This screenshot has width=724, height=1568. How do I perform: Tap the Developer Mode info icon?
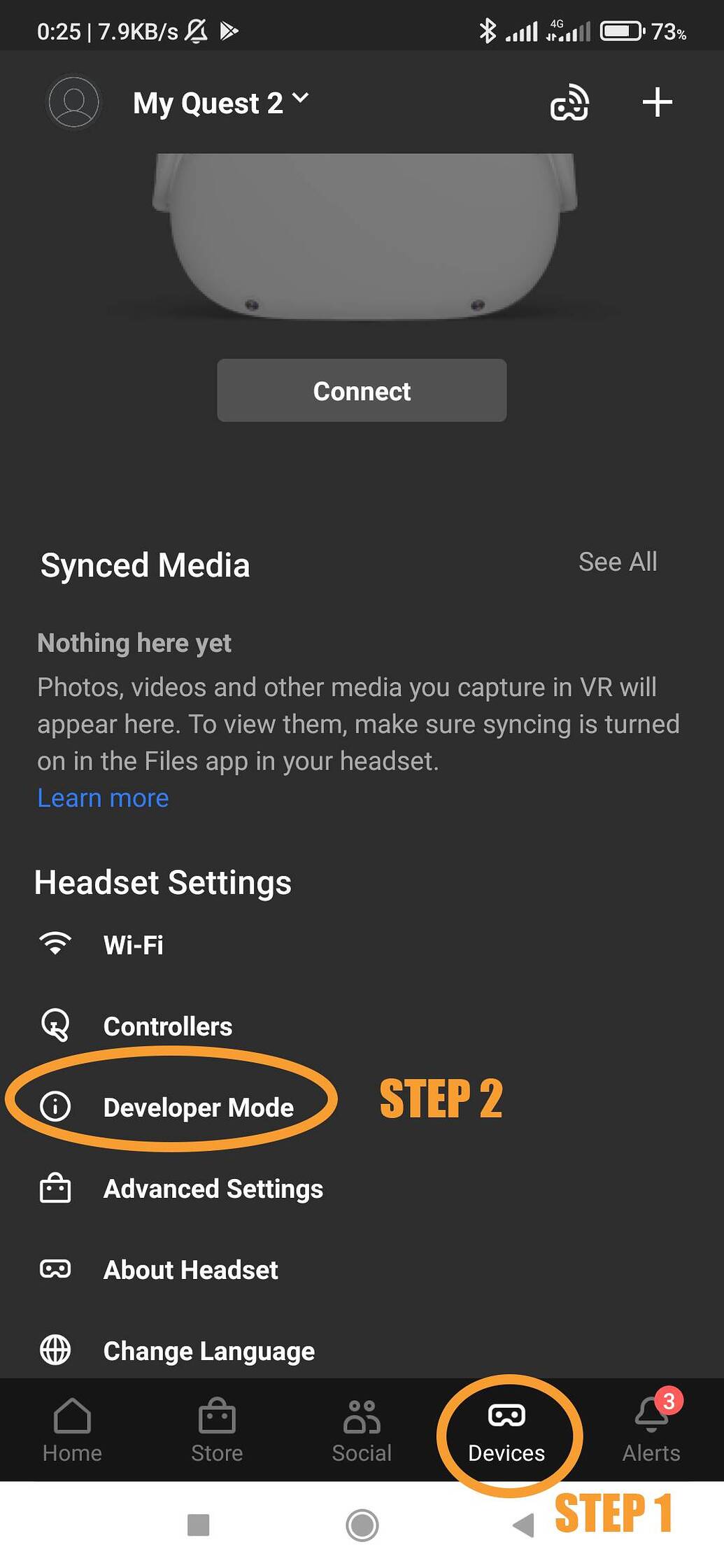pos(55,1107)
